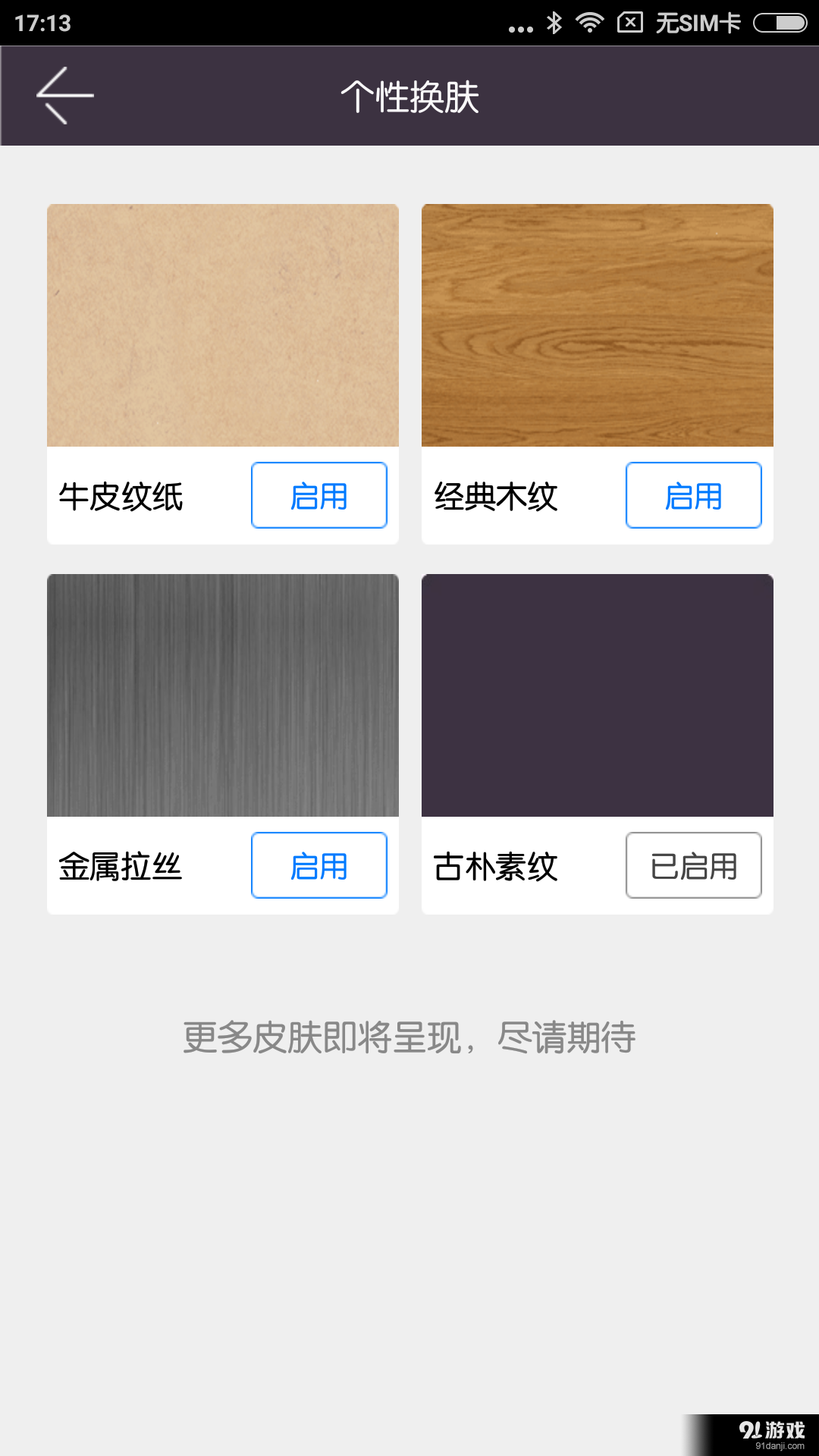Enable the 牛皮纹纸 skin
This screenshot has height=1456, width=819.
[x=318, y=496]
